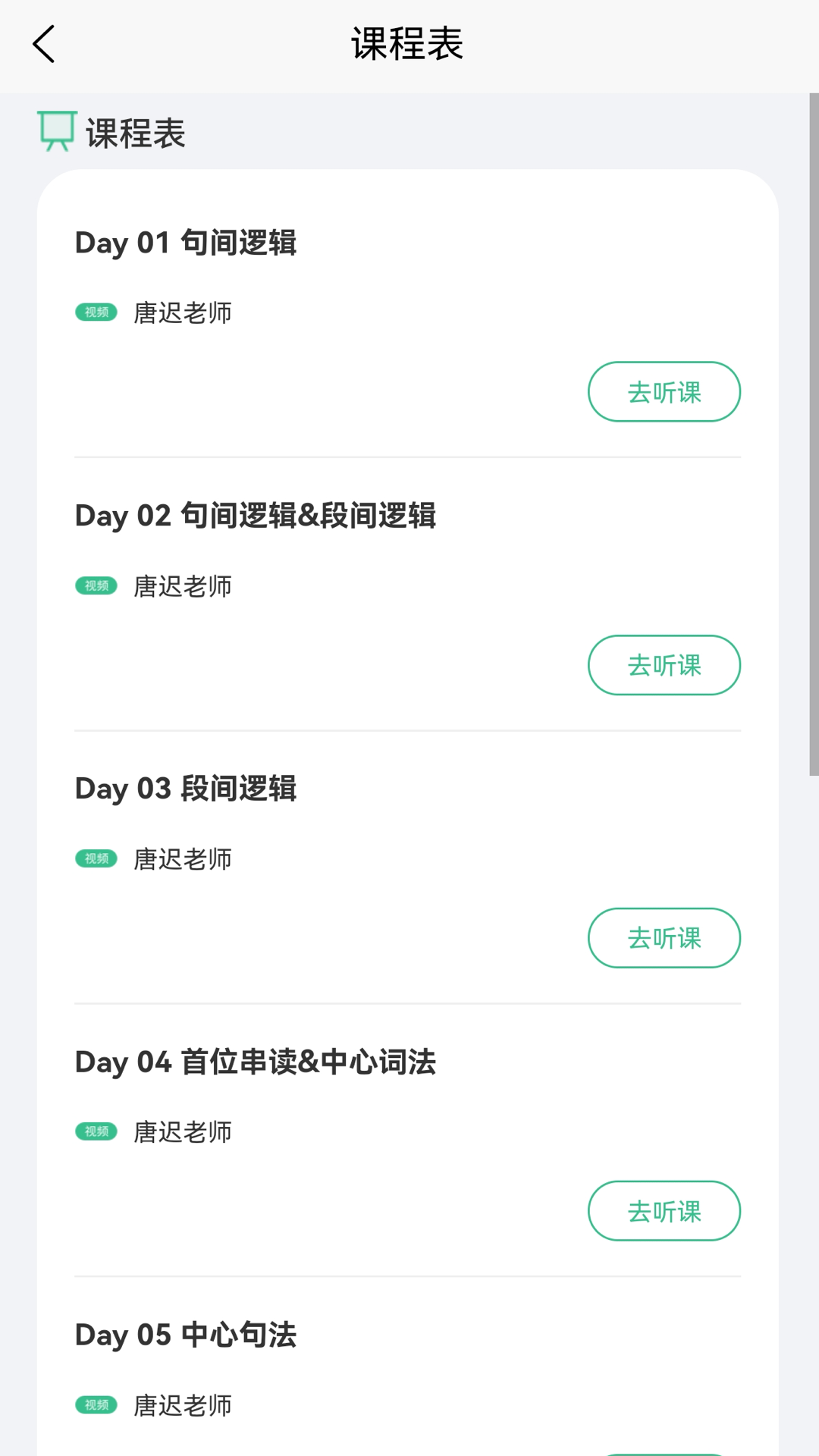This screenshot has width=819, height=1456.
Task: Open 去听课 for Day 02 句间逻辑&段间逻辑
Action: [664, 665]
